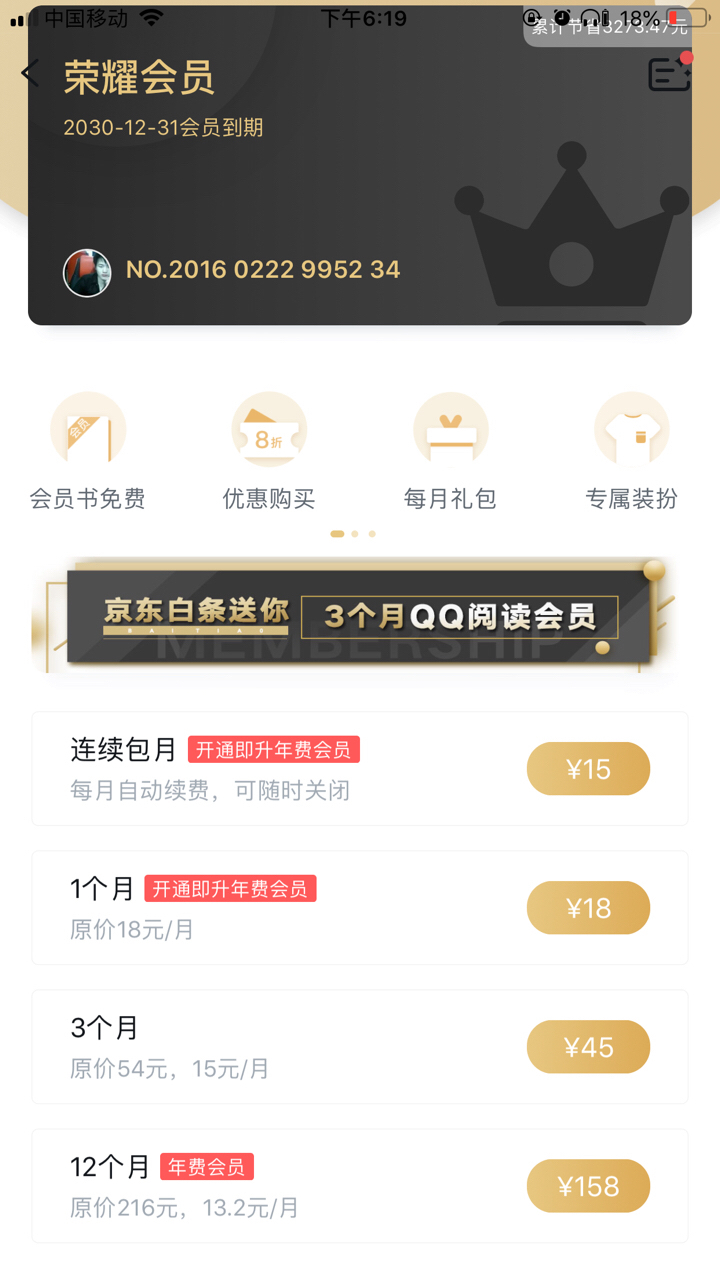Viewport: 720px width, 1280px height.
Task: Check the 专属装扮 benefit
Action: click(x=631, y=450)
